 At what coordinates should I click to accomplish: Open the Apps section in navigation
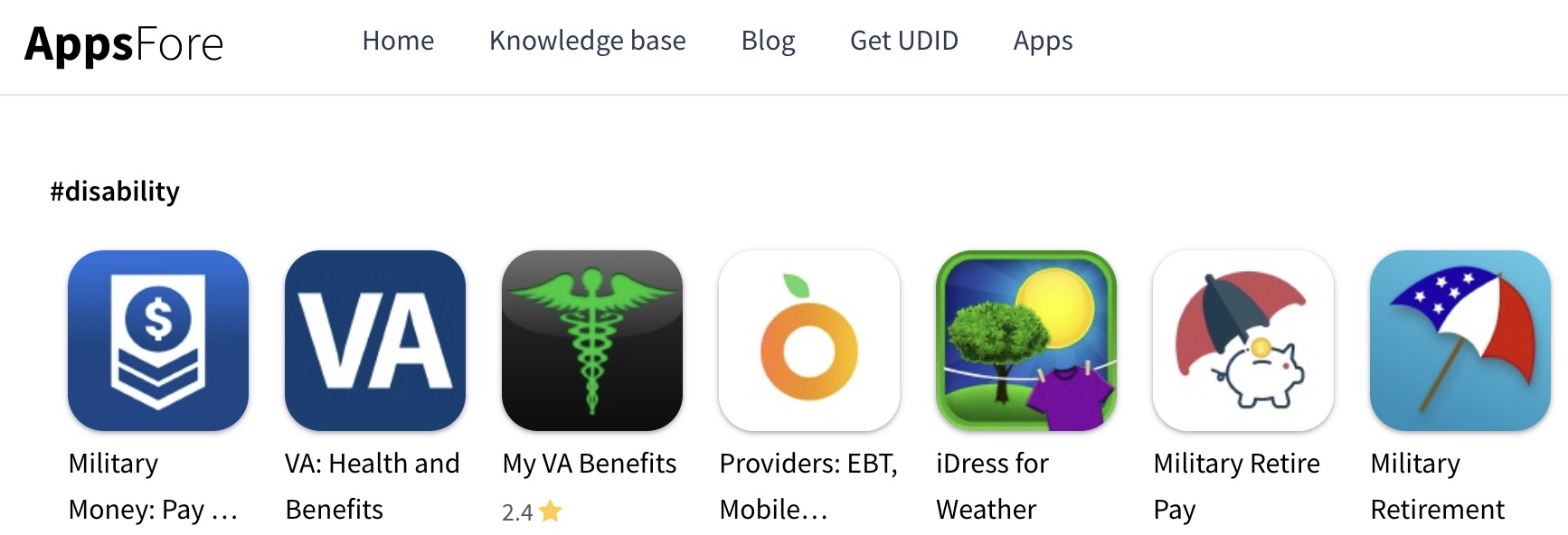click(1043, 41)
